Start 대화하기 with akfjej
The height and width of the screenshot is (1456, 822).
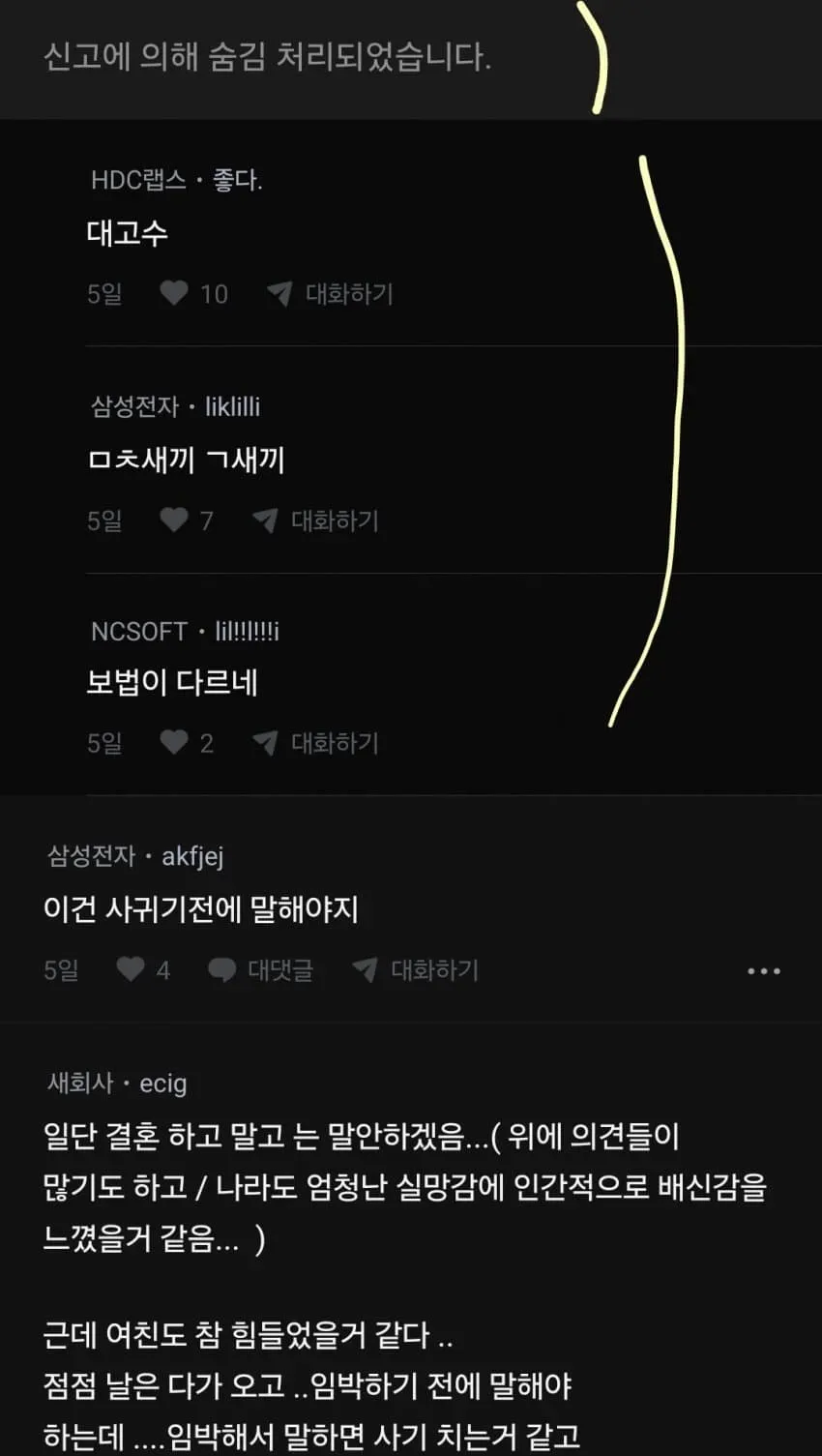point(416,969)
